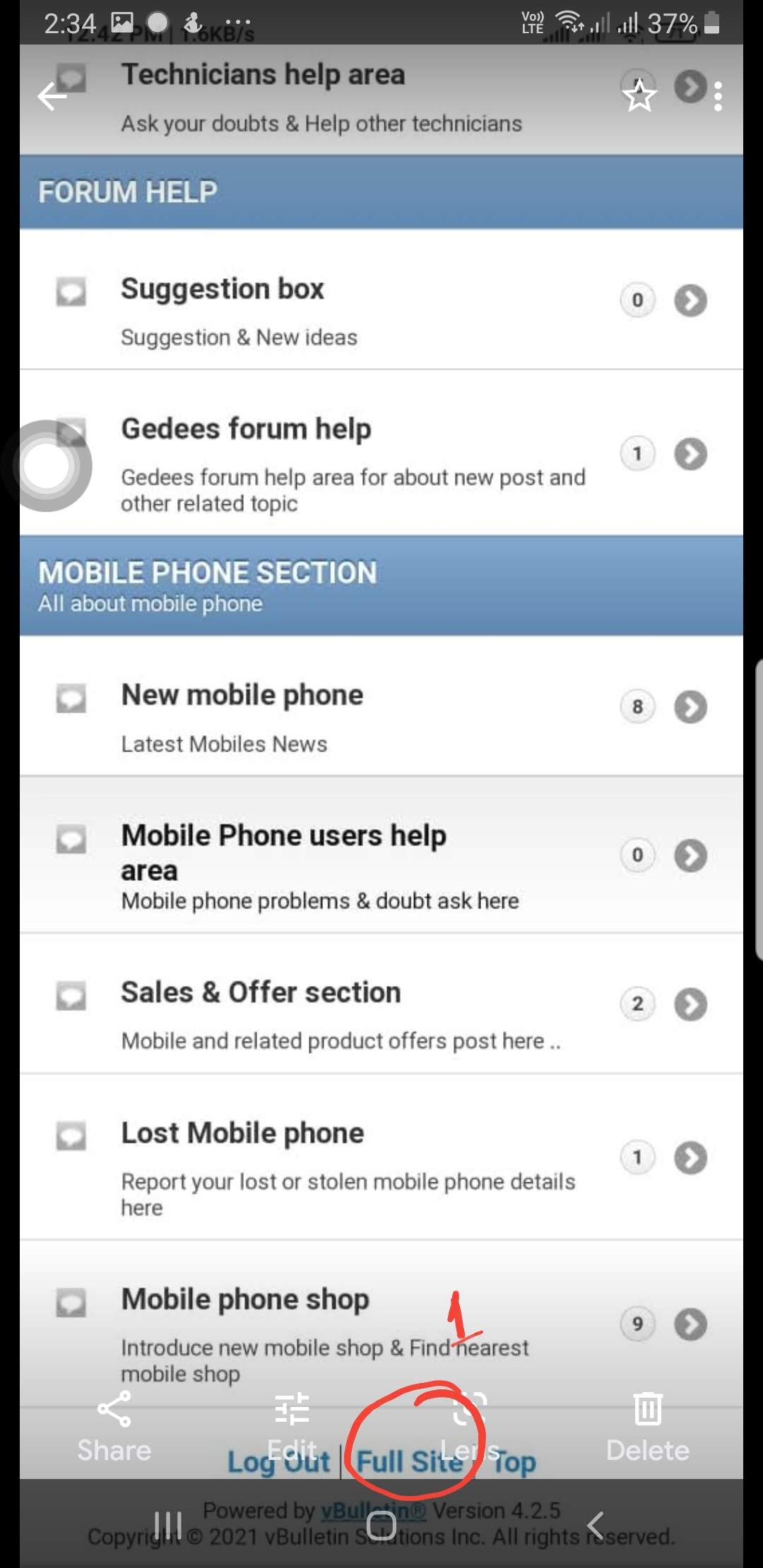Image resolution: width=763 pixels, height=1568 pixels.
Task: Mark this image as favorite
Action: point(639,96)
